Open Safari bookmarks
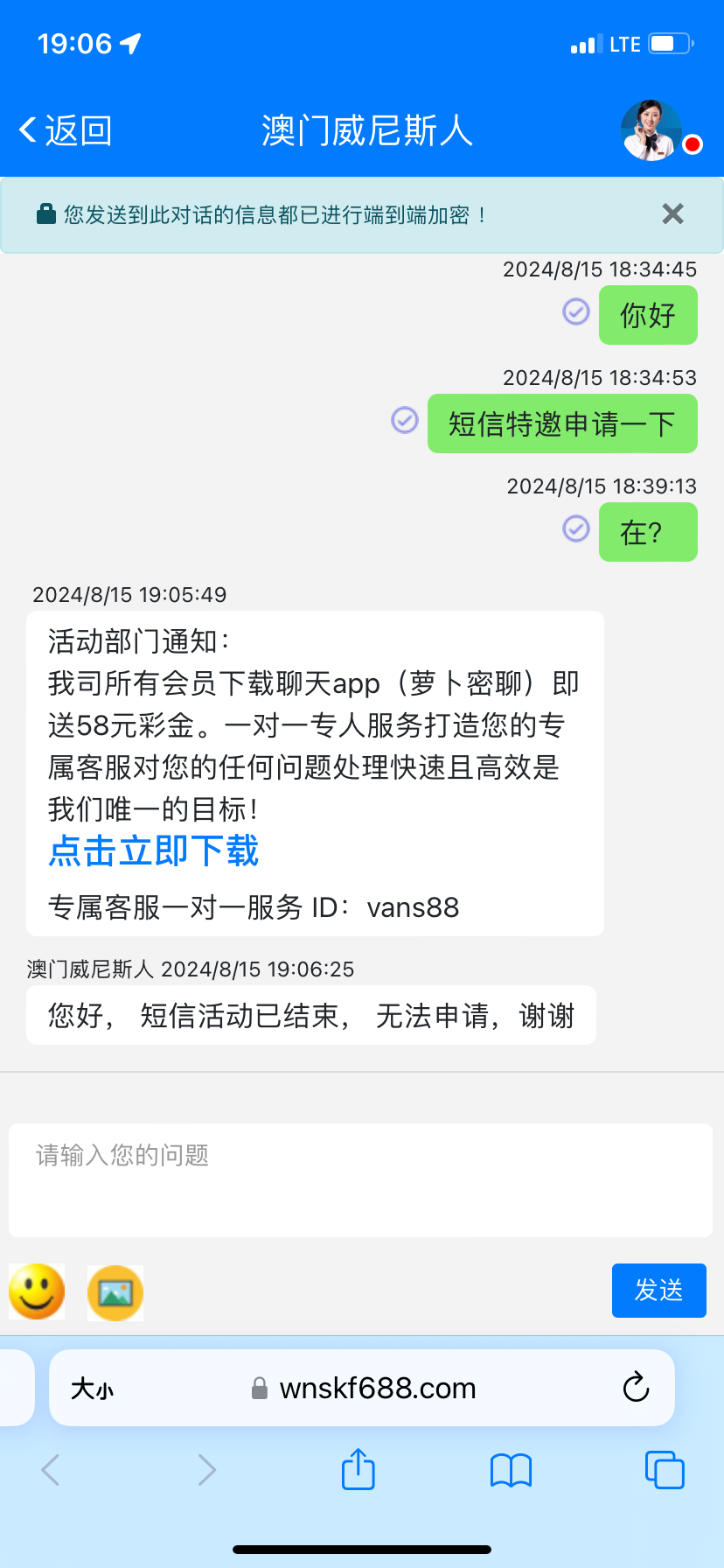This screenshot has height=1568, width=724. pos(512,1470)
